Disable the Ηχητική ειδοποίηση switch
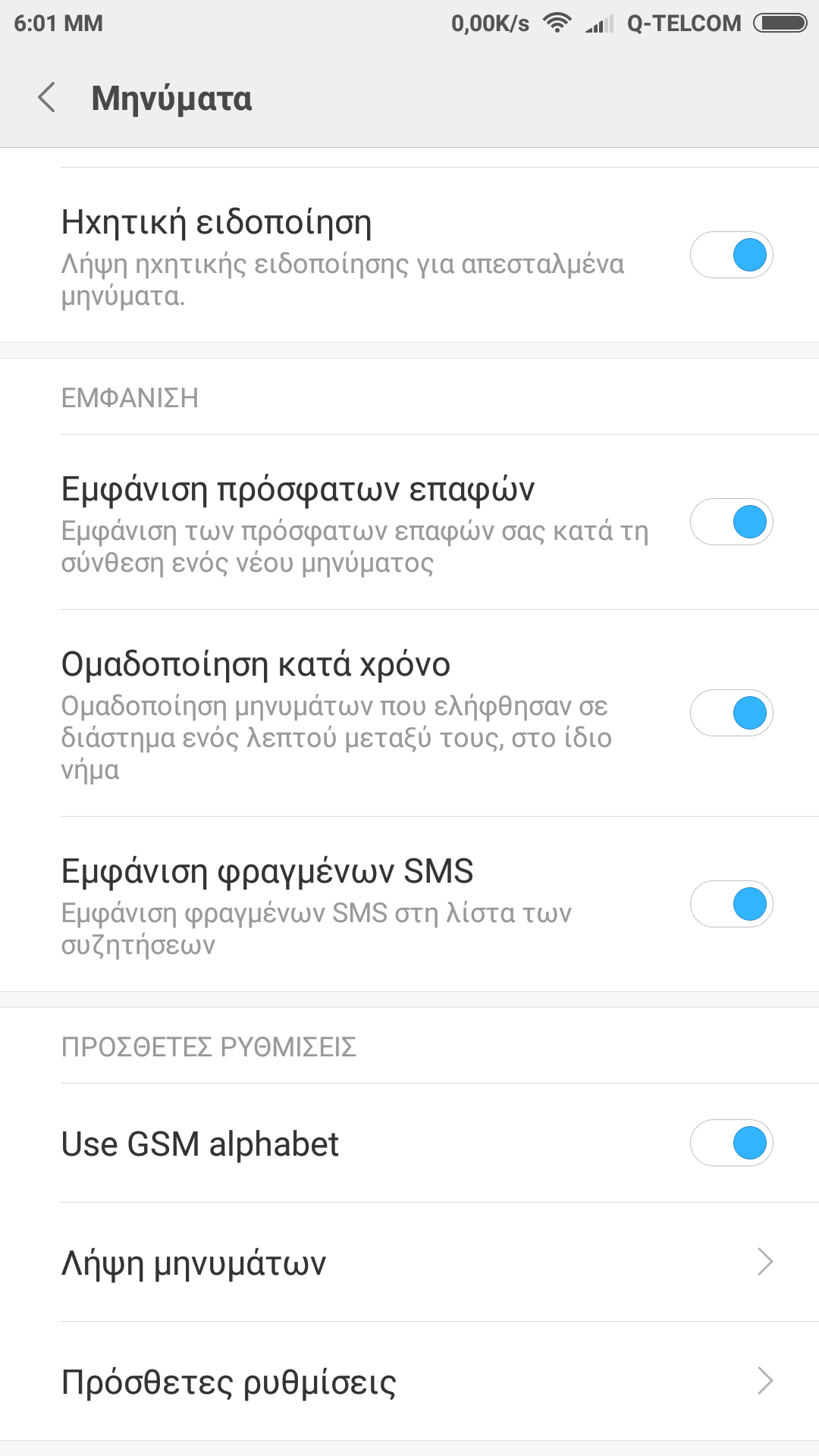 point(731,255)
